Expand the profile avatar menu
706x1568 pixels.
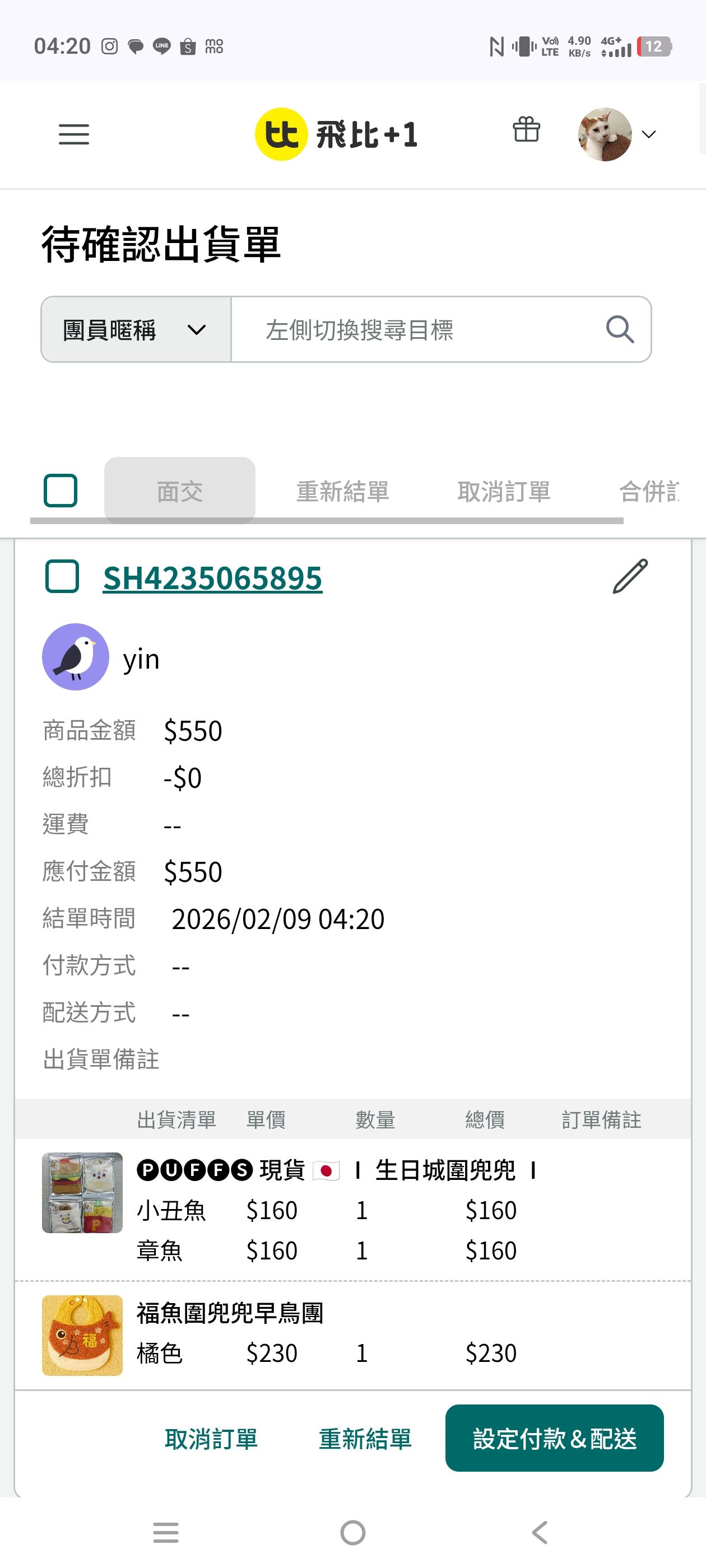click(x=616, y=134)
